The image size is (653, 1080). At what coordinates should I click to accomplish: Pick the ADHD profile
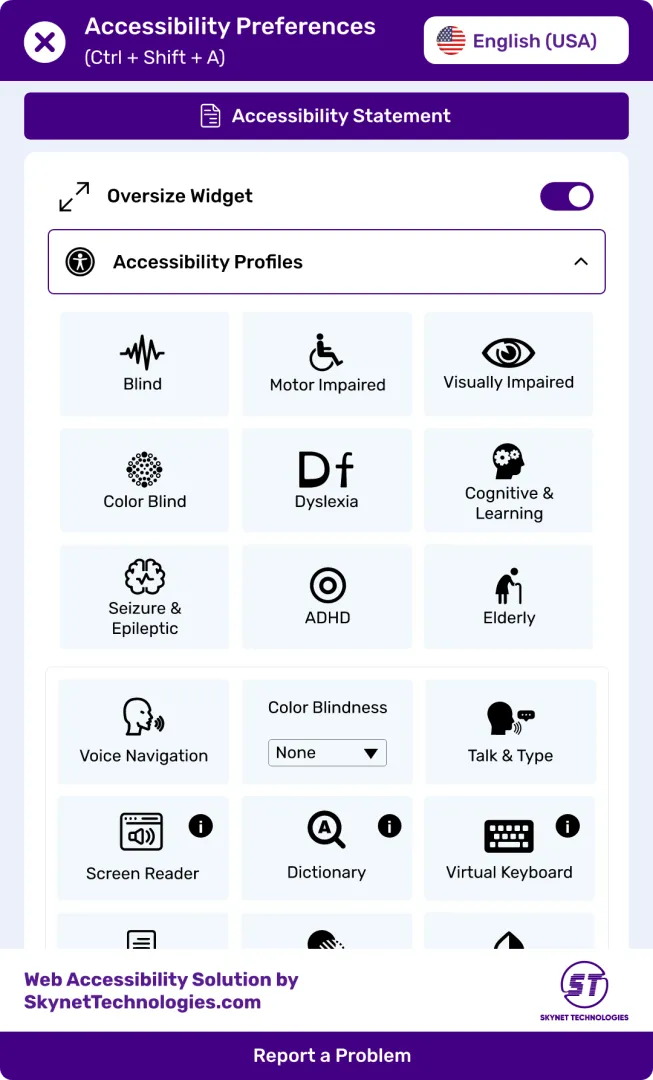tap(327, 597)
